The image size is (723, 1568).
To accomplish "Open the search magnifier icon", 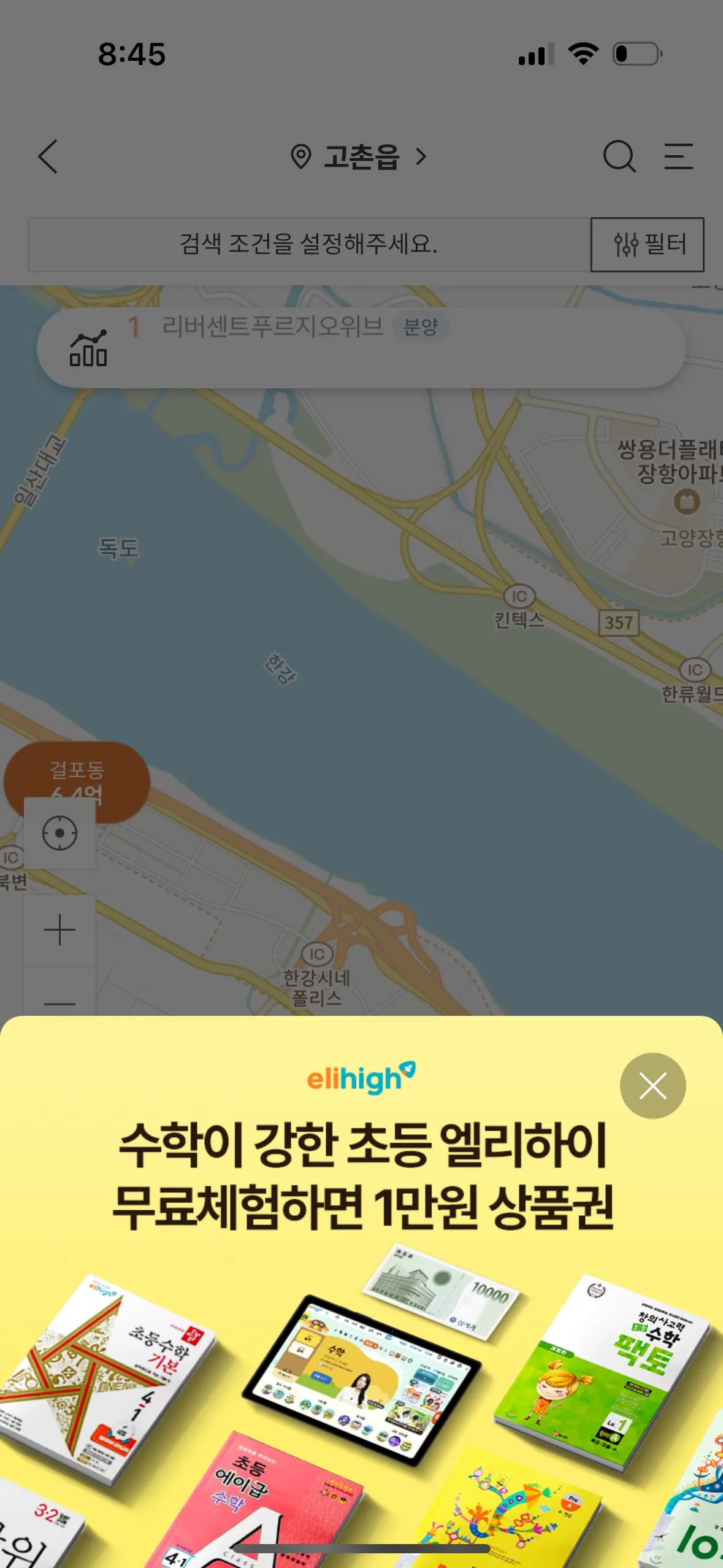I will pos(619,156).
